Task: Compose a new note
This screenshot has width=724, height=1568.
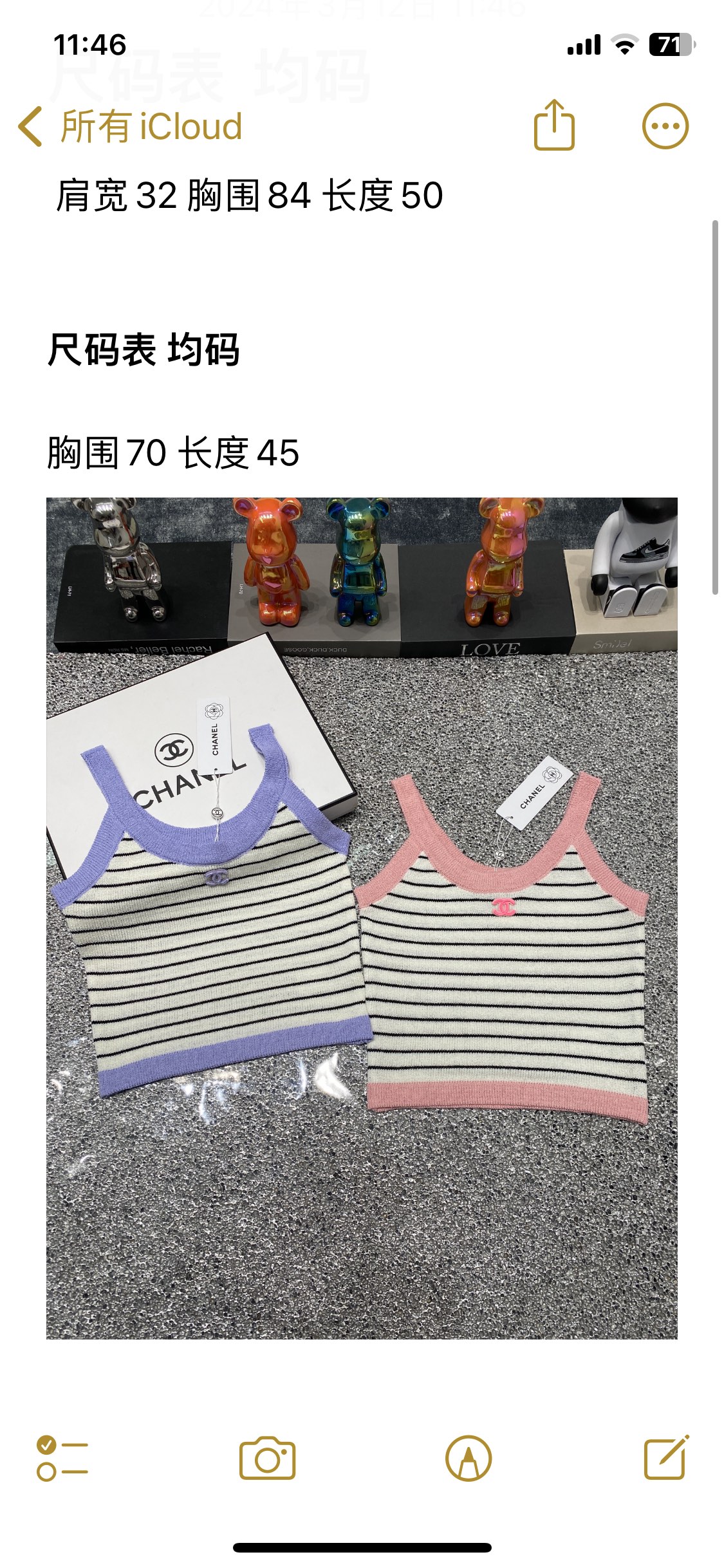Action: pos(667,1457)
